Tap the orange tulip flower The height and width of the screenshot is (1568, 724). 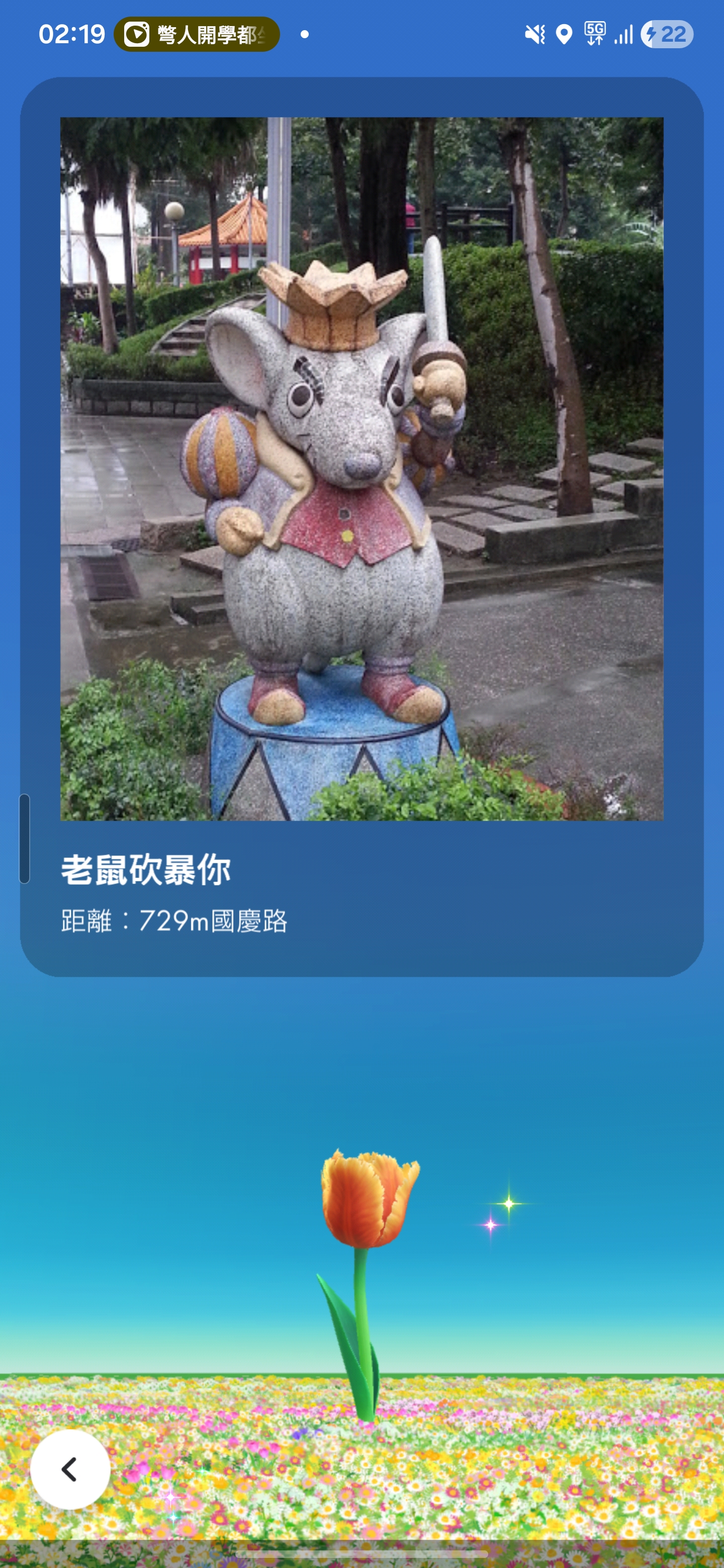pos(369,1199)
